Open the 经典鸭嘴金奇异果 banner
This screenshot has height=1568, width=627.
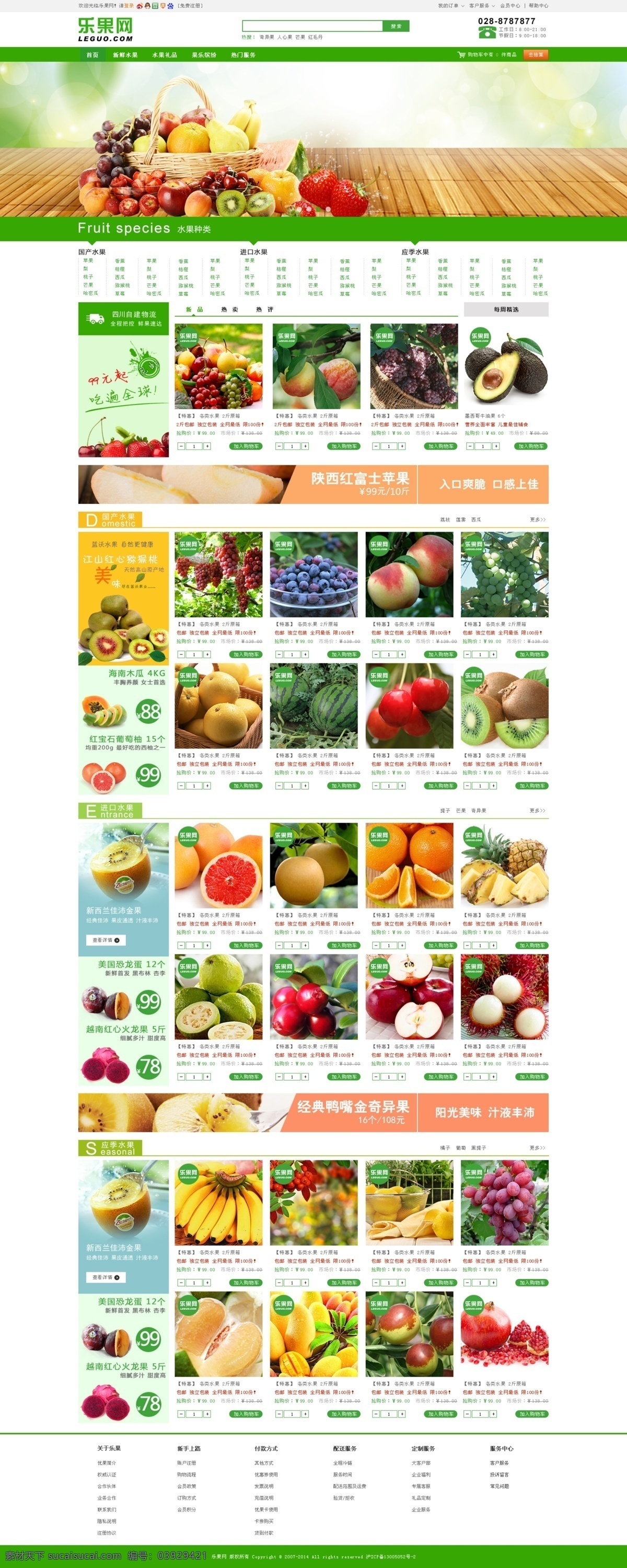click(x=313, y=1113)
